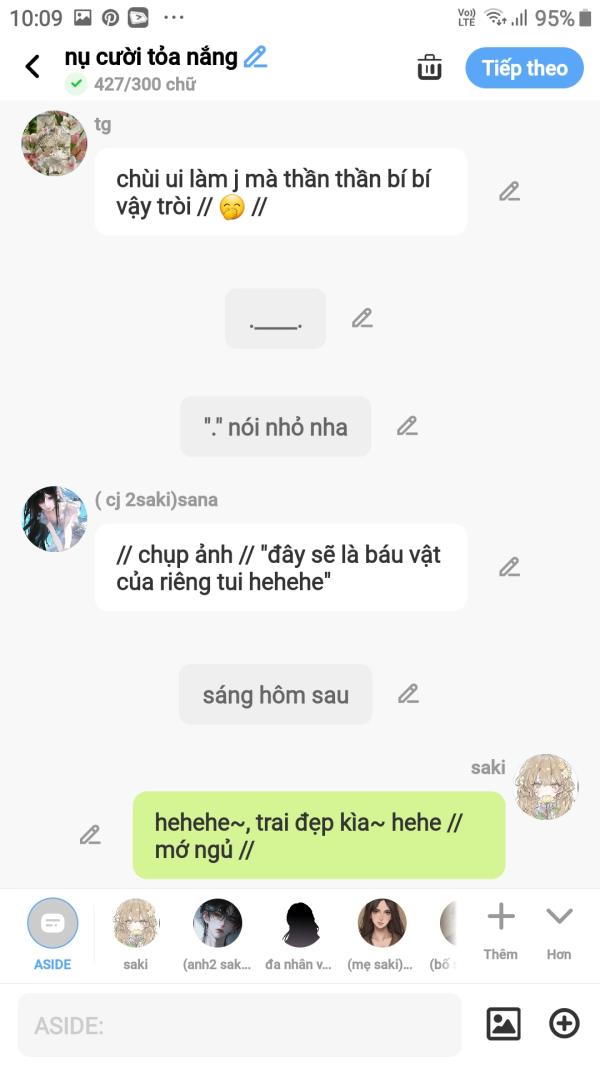
Task: Choose the 'đa nhân v...' character
Action: coord(299,924)
